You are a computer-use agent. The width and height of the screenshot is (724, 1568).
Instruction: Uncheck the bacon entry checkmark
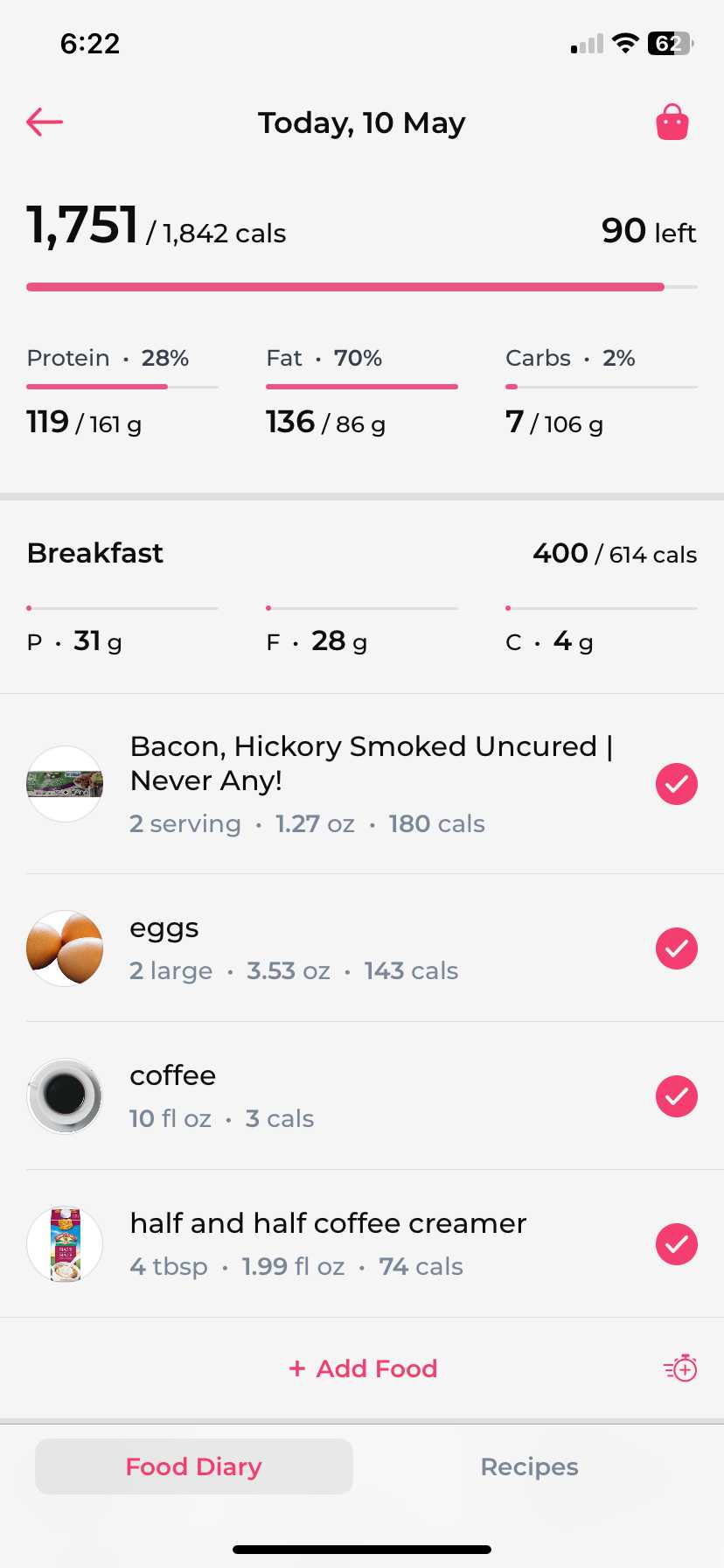pos(677,783)
